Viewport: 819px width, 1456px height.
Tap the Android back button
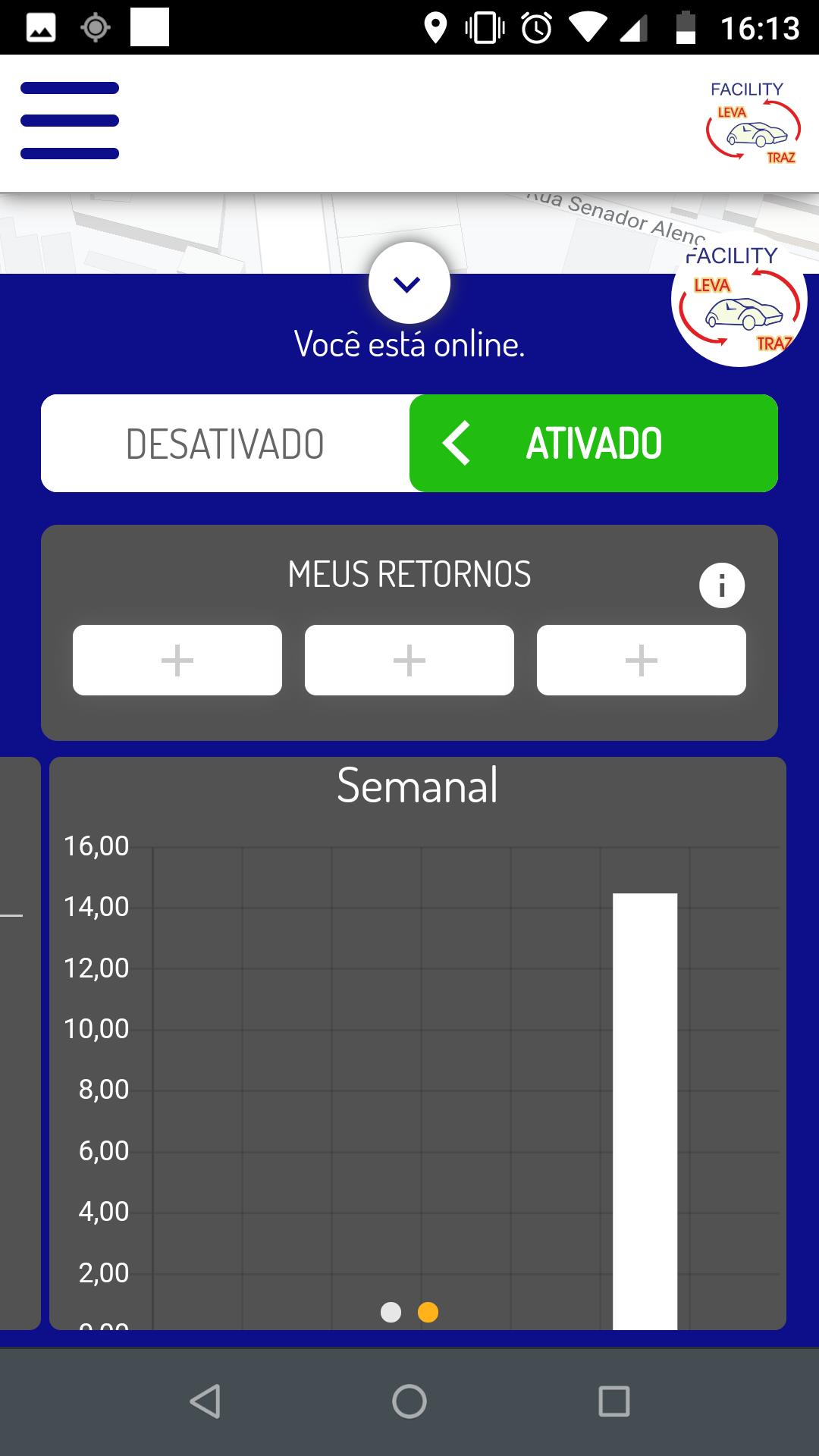(x=205, y=1401)
